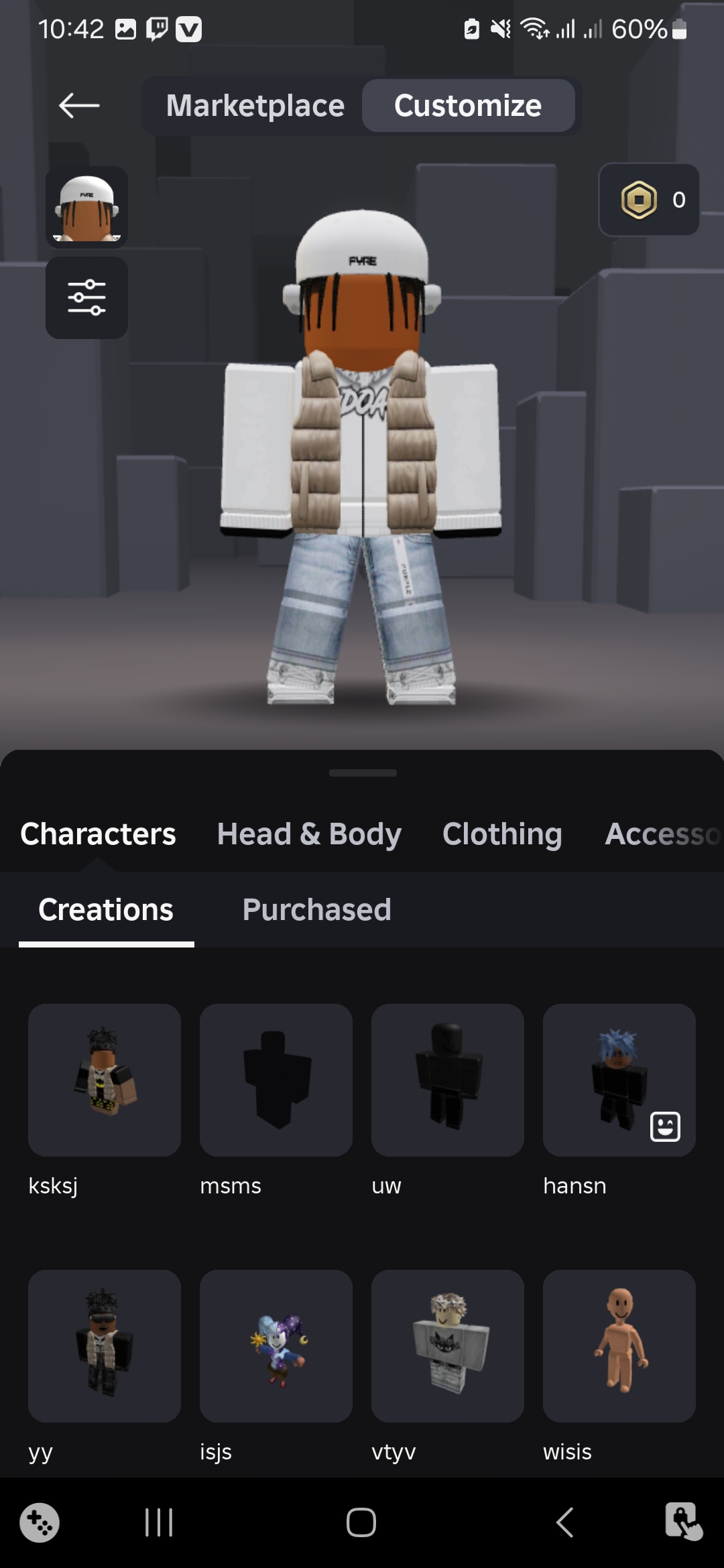The height and width of the screenshot is (1568, 724).
Task: Switch to the Marketplace tab
Action: click(255, 106)
